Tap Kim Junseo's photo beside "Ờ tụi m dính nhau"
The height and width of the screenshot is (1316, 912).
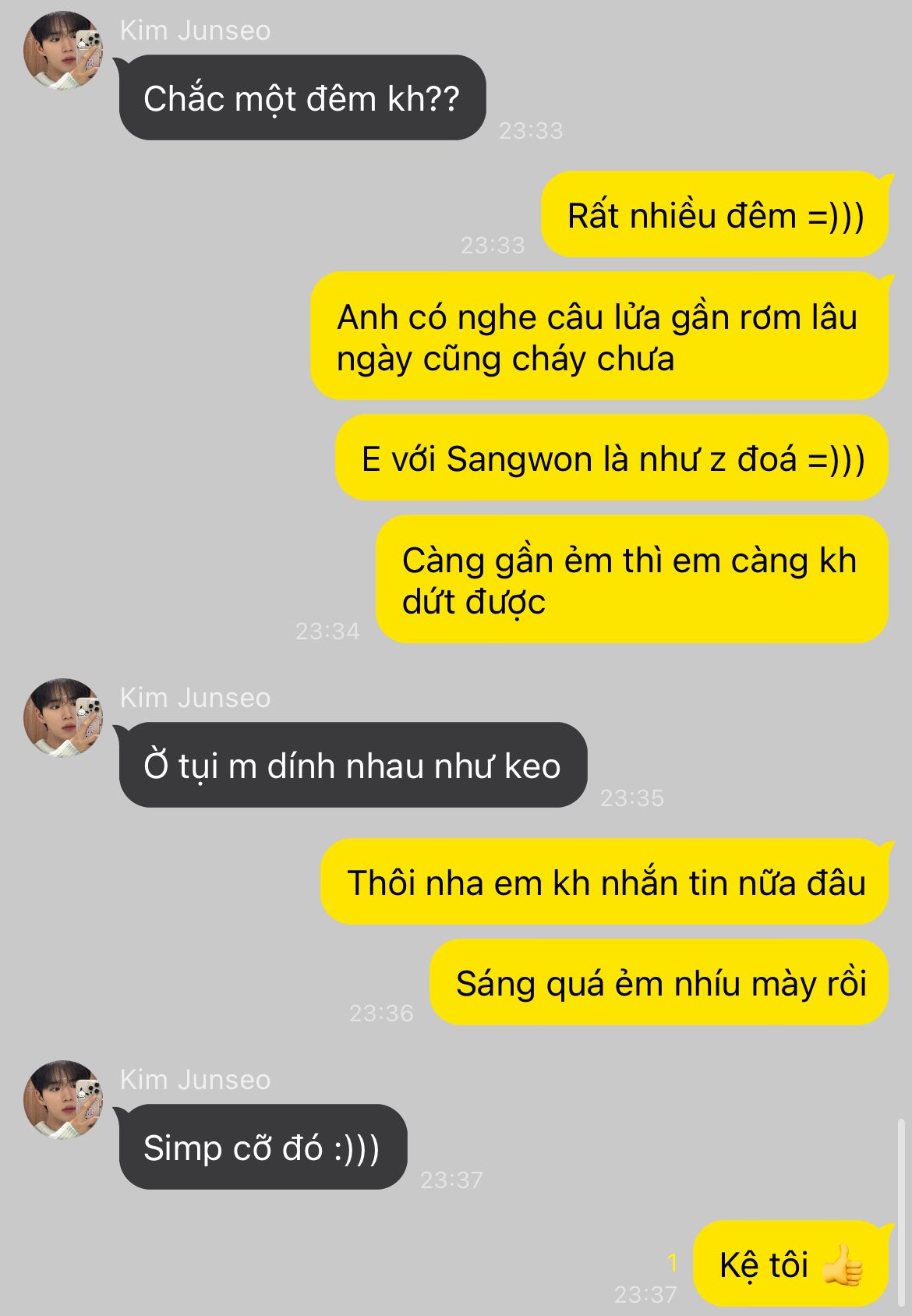[64, 717]
